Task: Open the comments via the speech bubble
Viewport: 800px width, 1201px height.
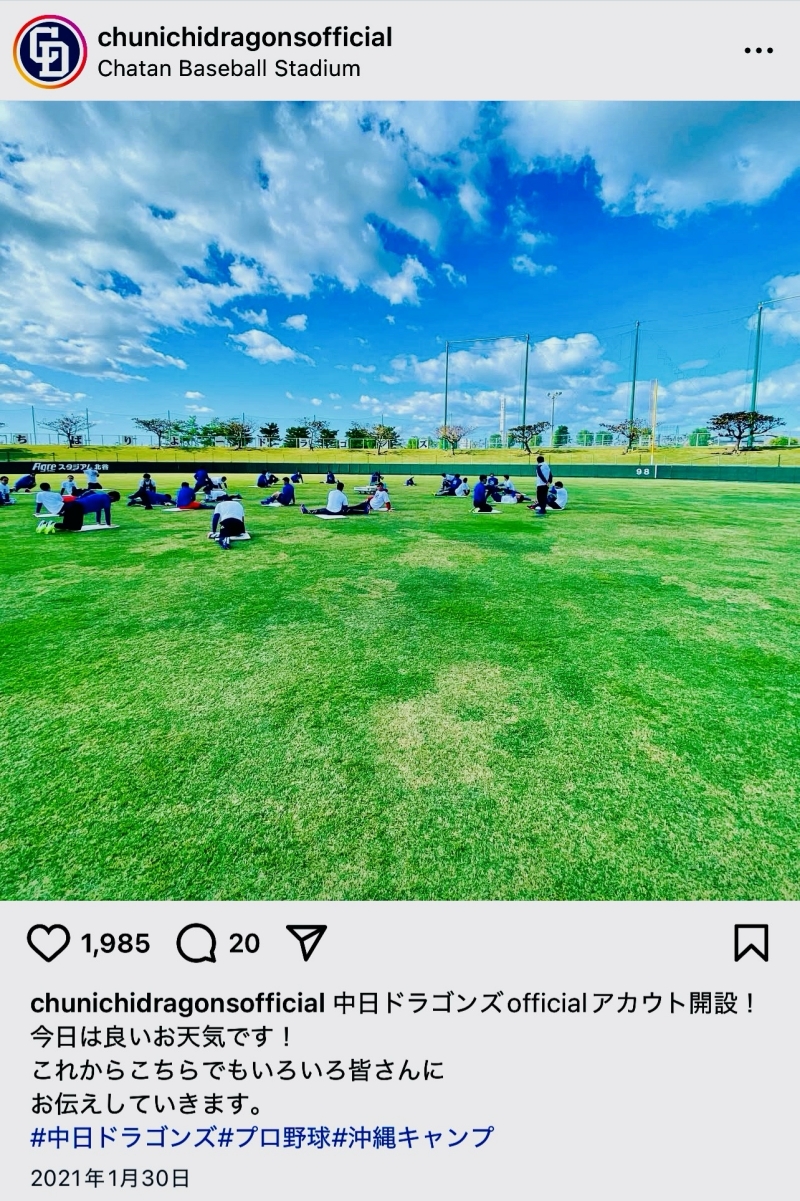Action: tap(197, 943)
